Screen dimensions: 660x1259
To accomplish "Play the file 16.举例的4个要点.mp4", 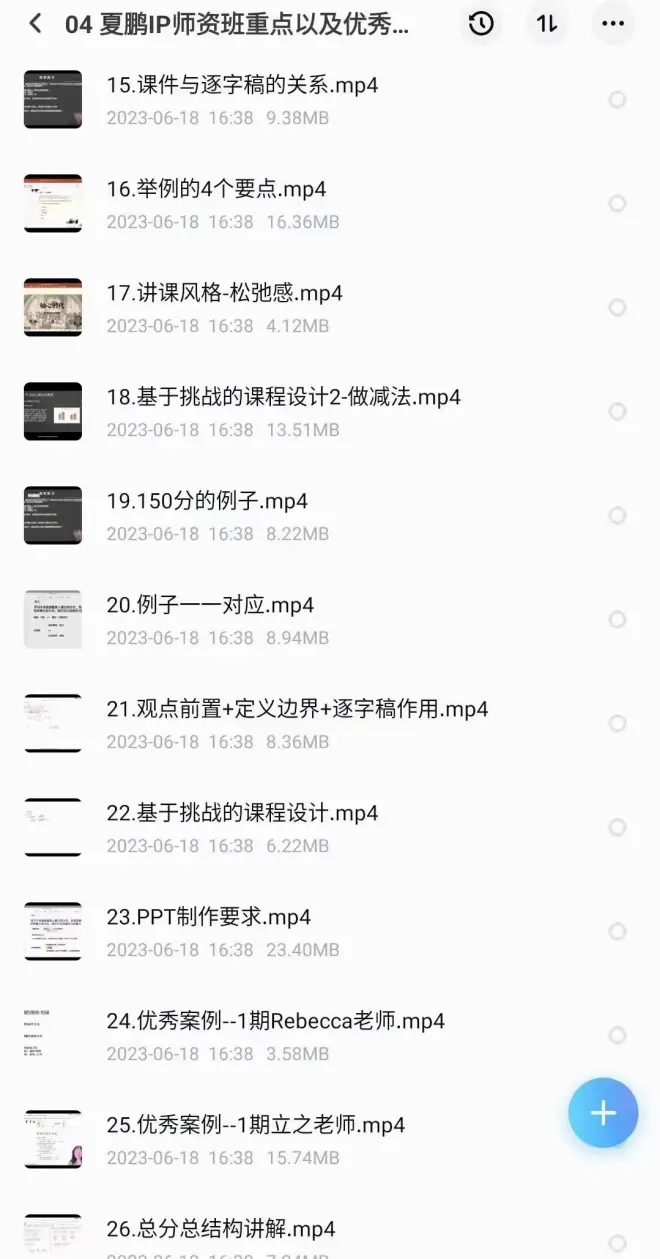I will [216, 190].
